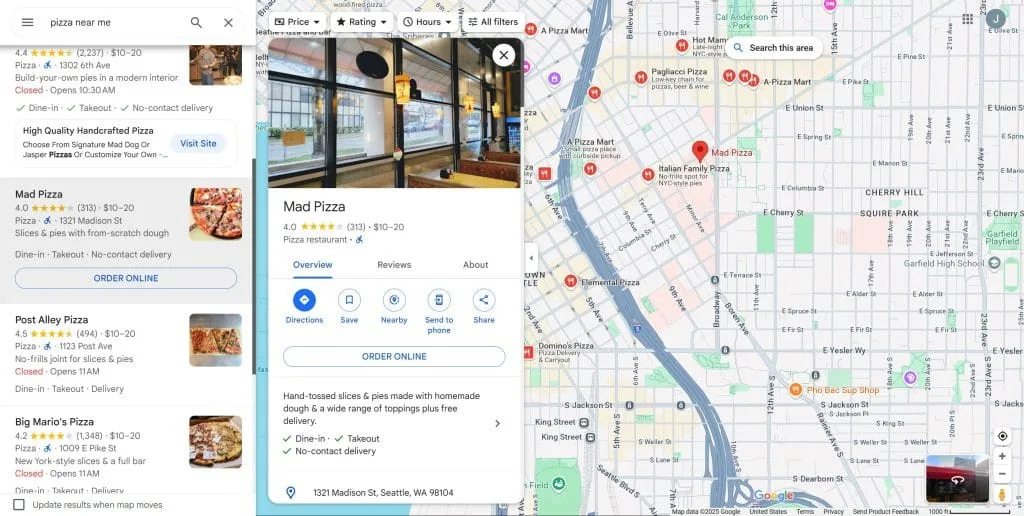Visit Site on the sponsored pizza ad
The width and height of the screenshot is (1024, 516).
pos(197,143)
